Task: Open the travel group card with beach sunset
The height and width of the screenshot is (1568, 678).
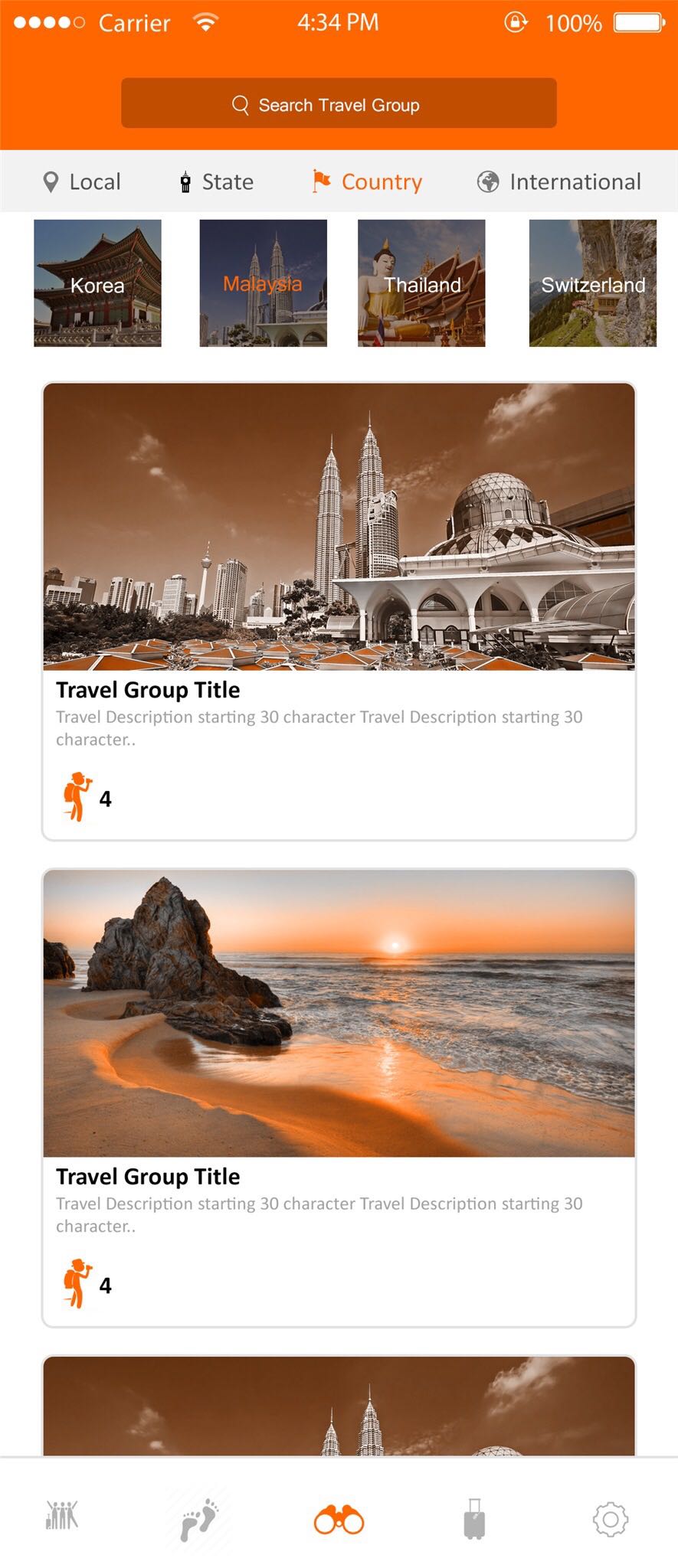Action: point(339,1096)
